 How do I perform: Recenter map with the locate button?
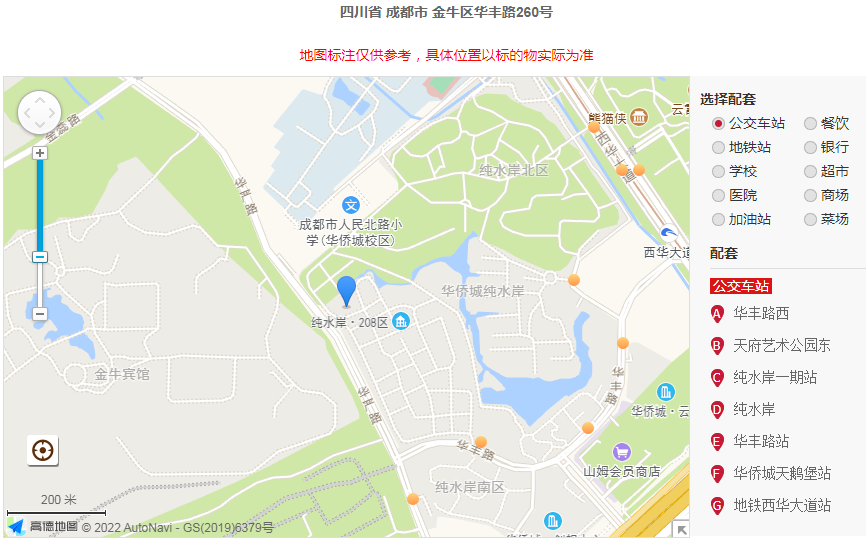pyautogui.click(x=43, y=451)
